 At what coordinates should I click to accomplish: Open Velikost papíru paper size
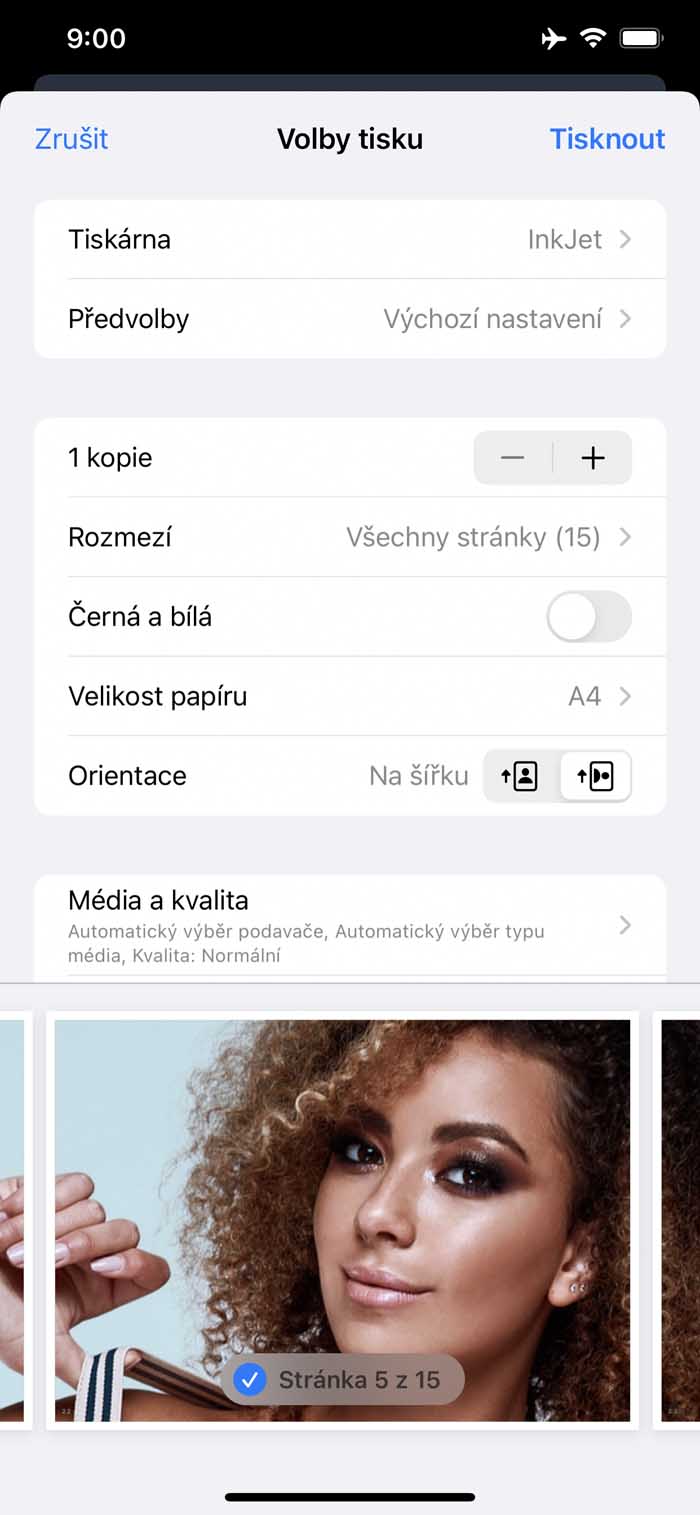click(x=350, y=696)
